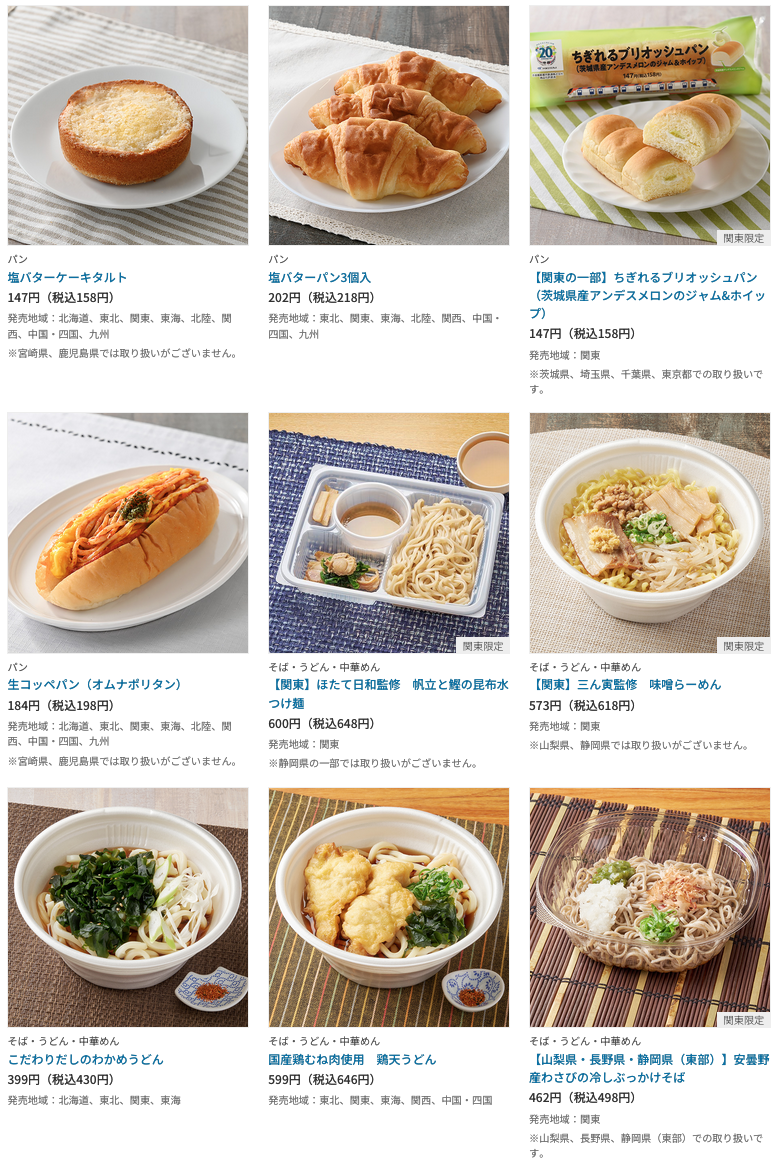View the 生コッペパン（オムナポリタン） photo

[128, 533]
